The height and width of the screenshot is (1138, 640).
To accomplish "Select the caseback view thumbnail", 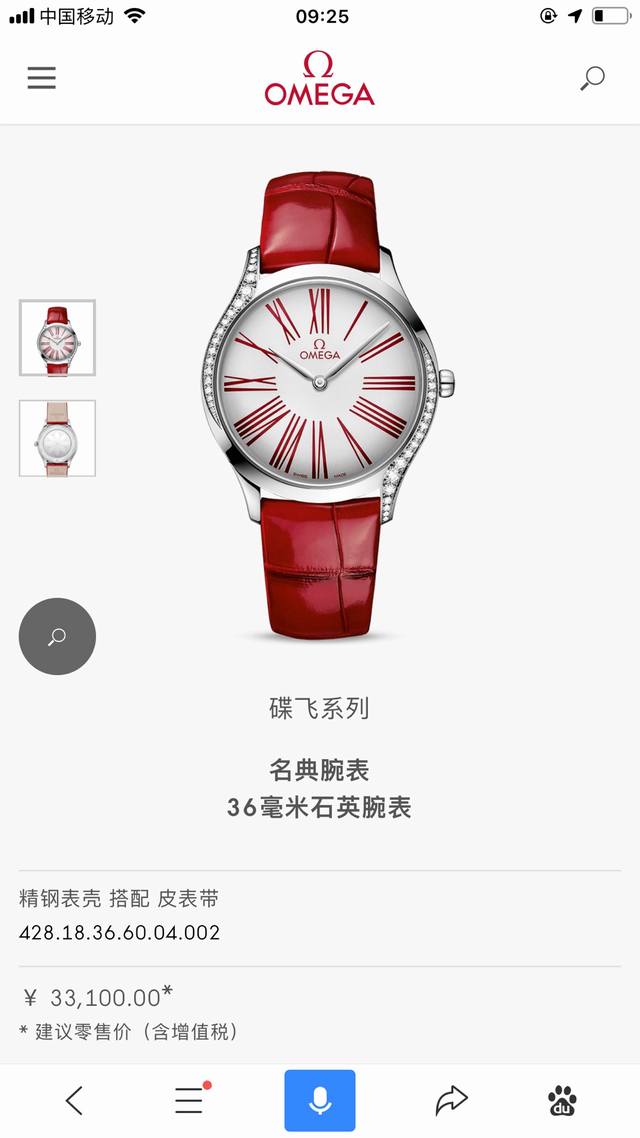I will (x=57, y=438).
